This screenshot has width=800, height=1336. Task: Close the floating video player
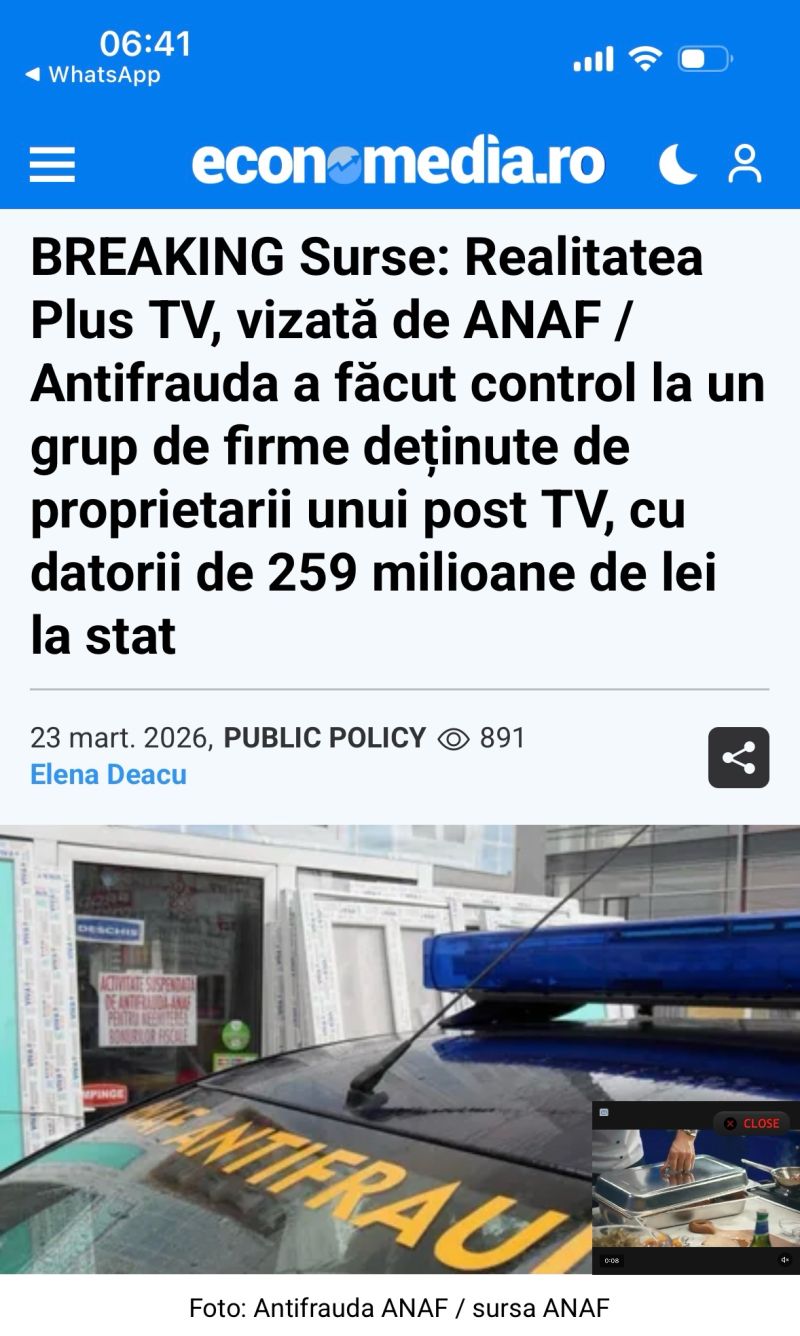[752, 1123]
